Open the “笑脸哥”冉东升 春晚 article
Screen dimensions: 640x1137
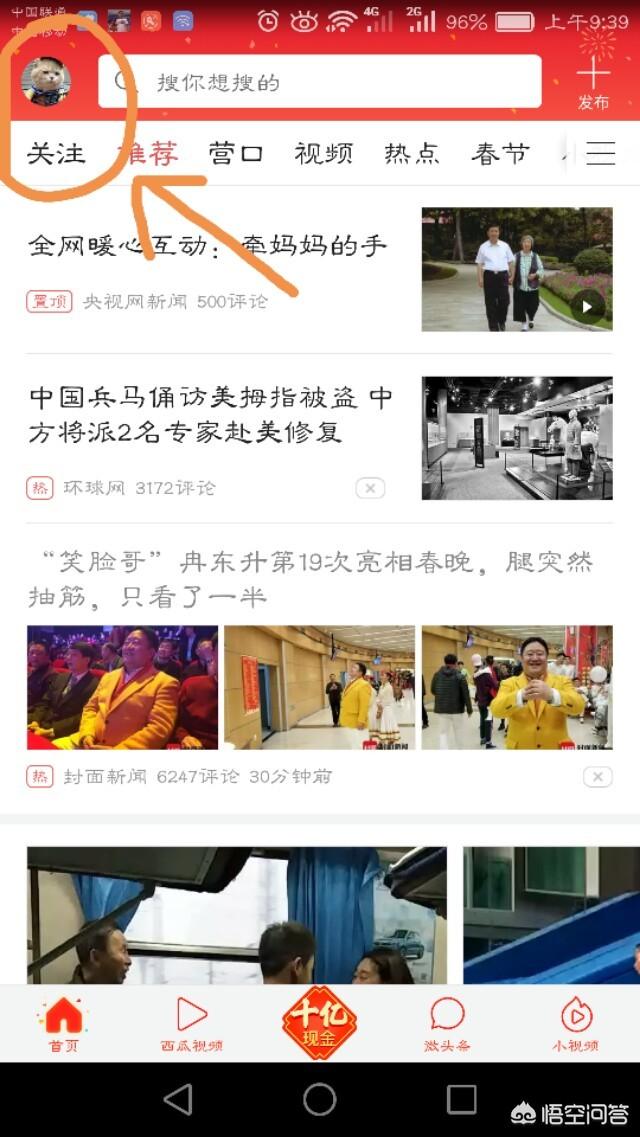(310, 579)
